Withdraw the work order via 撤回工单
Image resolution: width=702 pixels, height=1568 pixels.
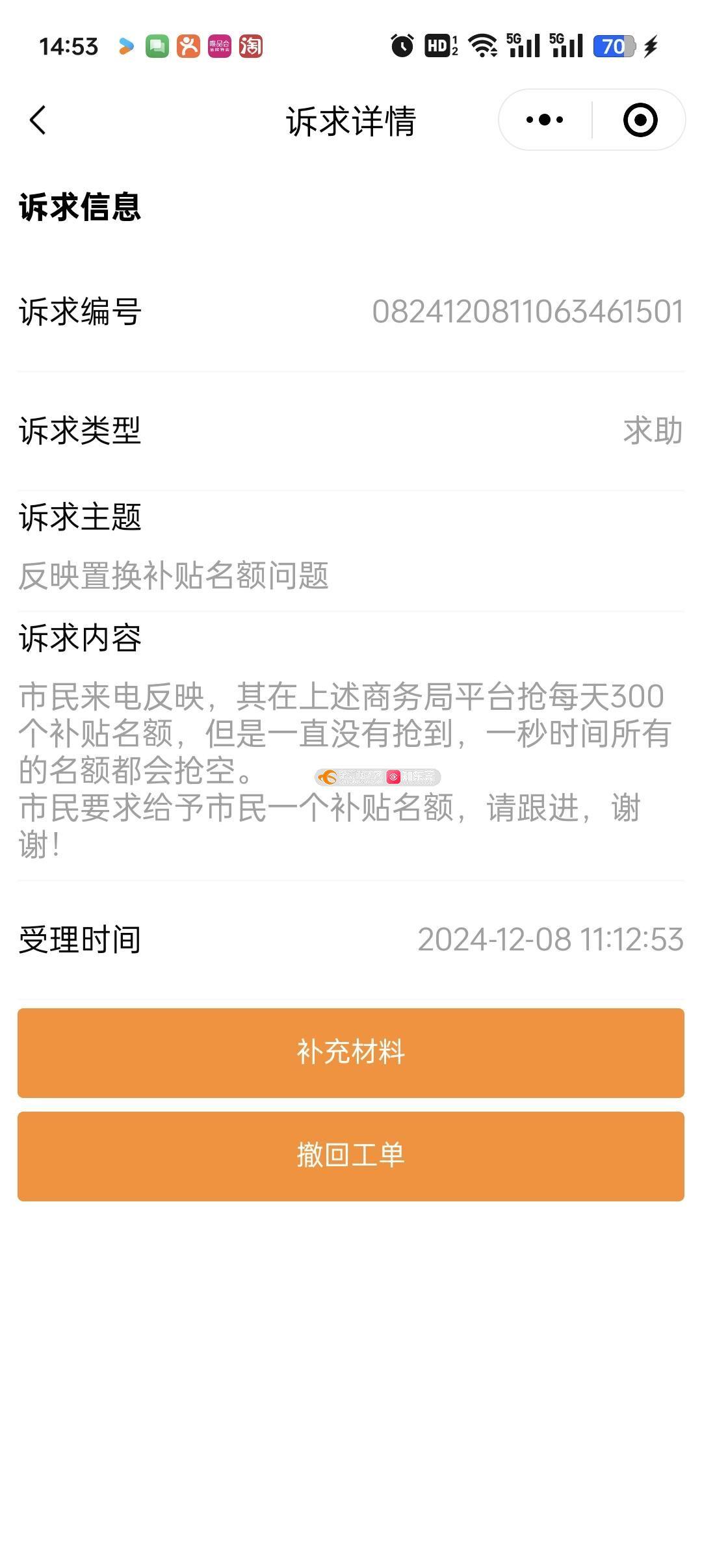click(x=351, y=1156)
